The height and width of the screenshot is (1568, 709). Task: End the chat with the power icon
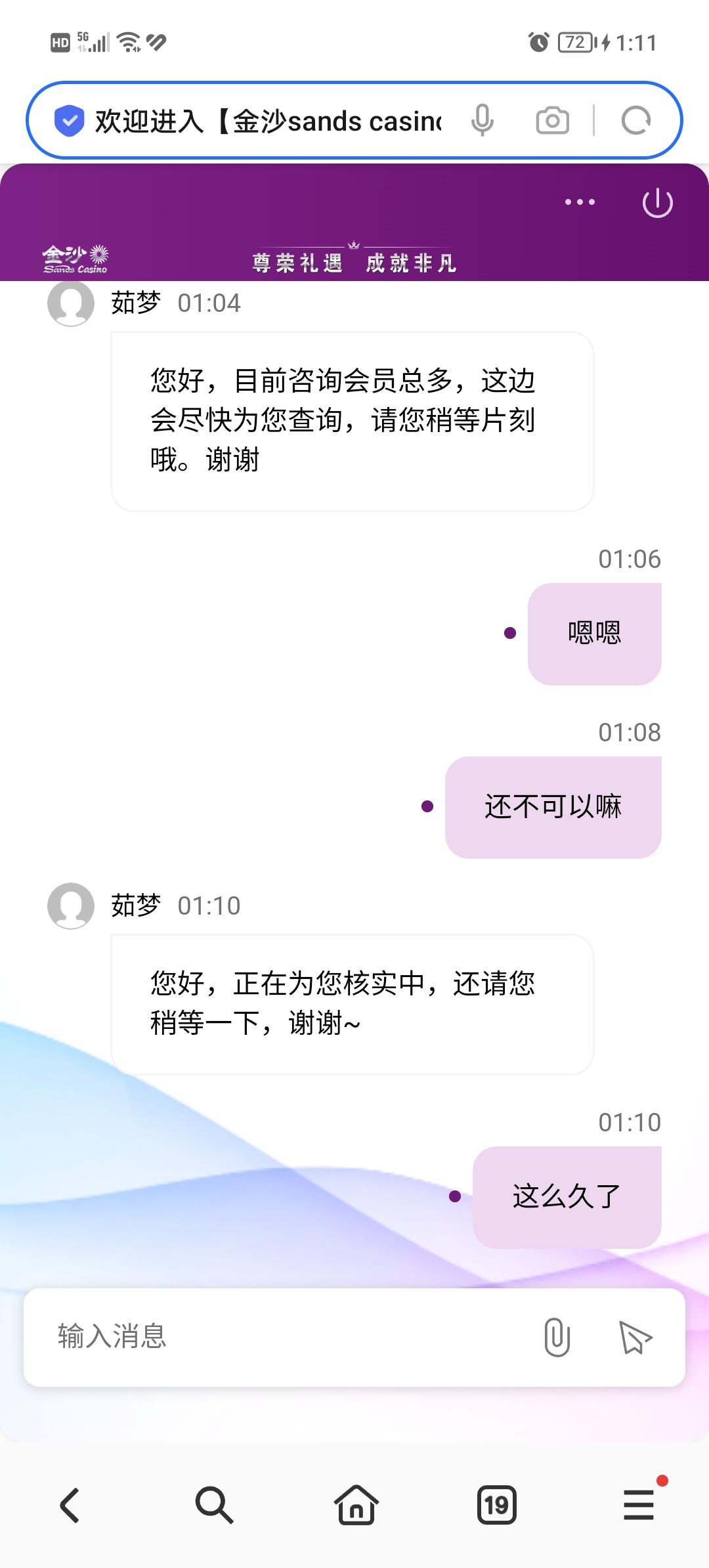(657, 203)
